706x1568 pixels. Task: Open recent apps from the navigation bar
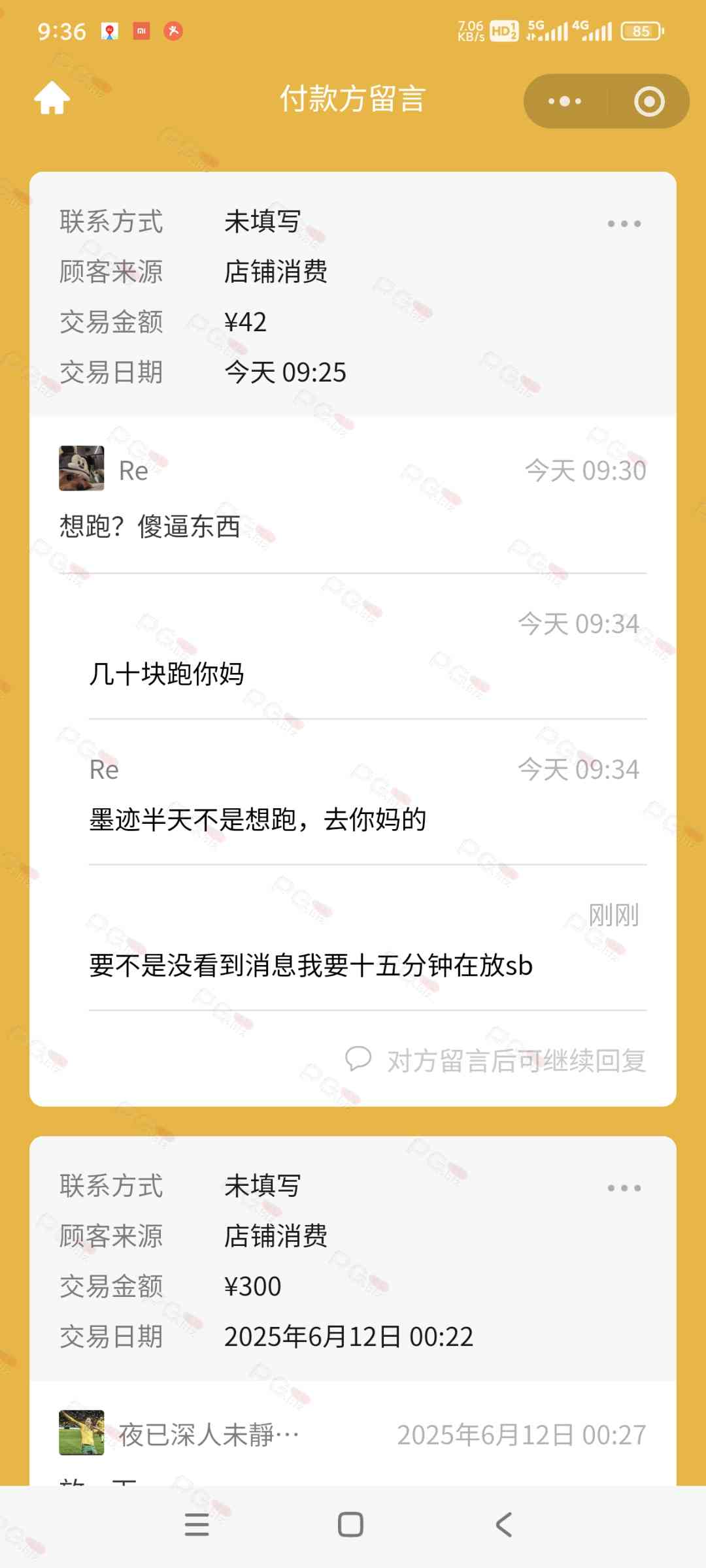pos(197,1525)
